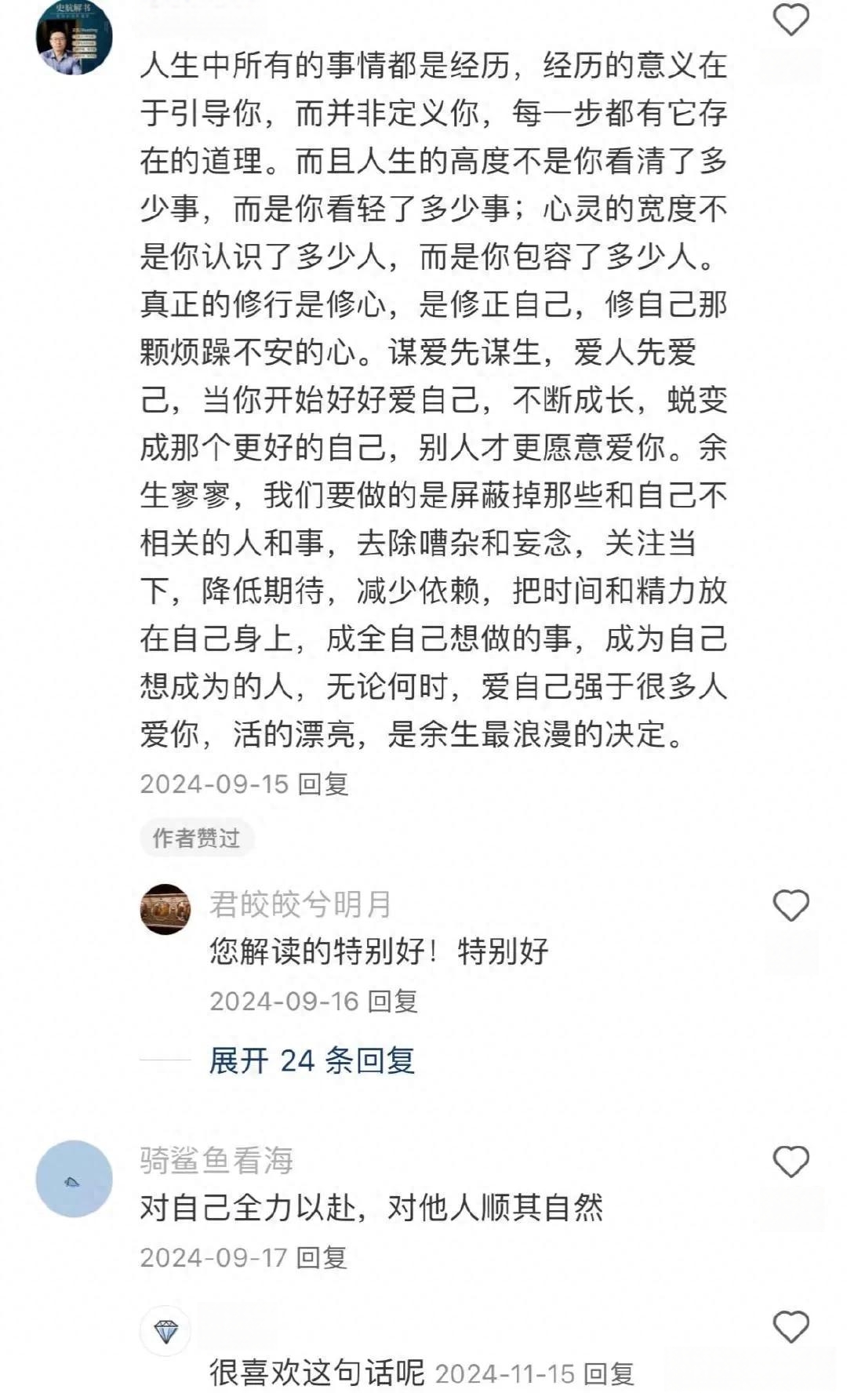Screen dimensions: 847x1400
Task: Expand the 24 replies
Action: (x=311, y=1060)
